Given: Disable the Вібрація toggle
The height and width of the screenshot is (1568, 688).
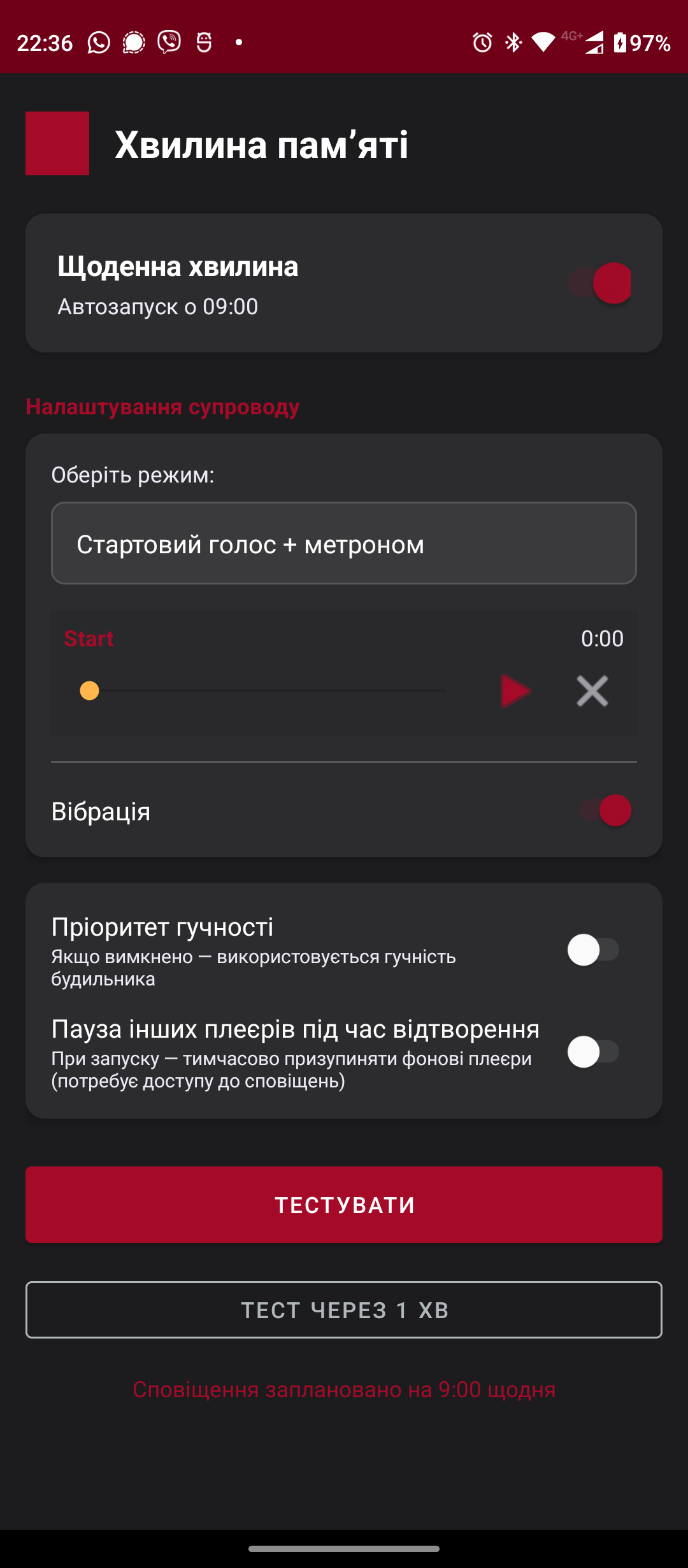Looking at the screenshot, I should [605, 810].
